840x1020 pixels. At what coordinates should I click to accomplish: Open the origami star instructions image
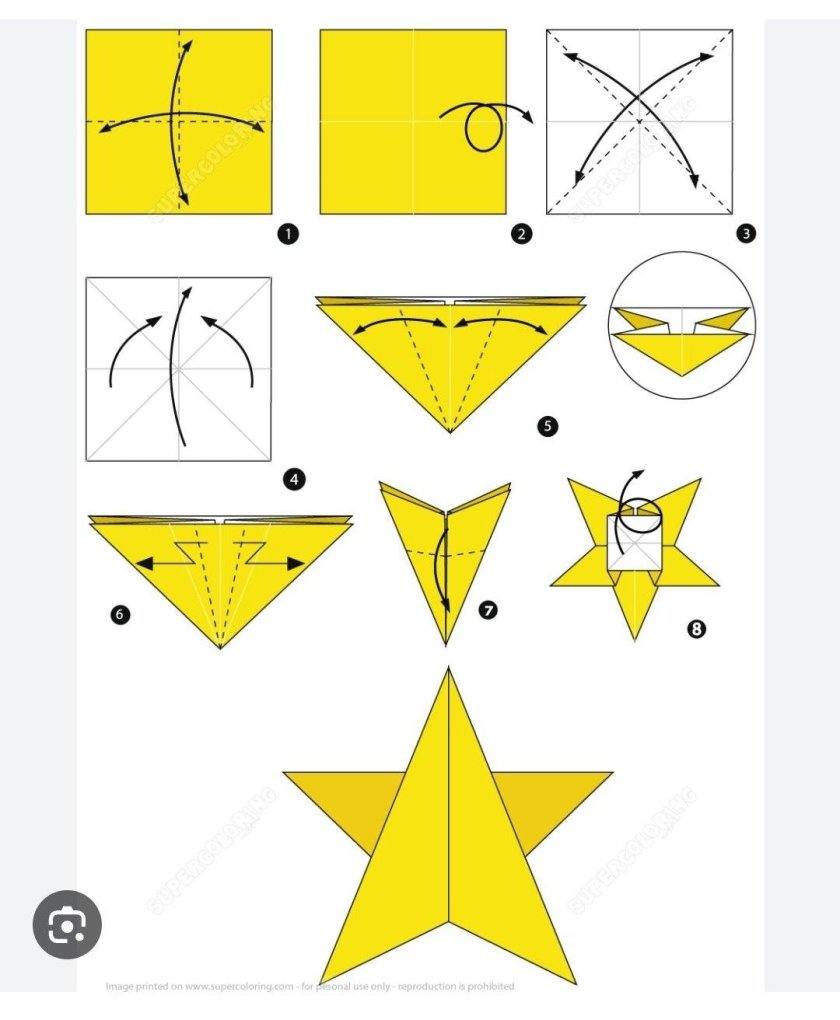point(420,500)
